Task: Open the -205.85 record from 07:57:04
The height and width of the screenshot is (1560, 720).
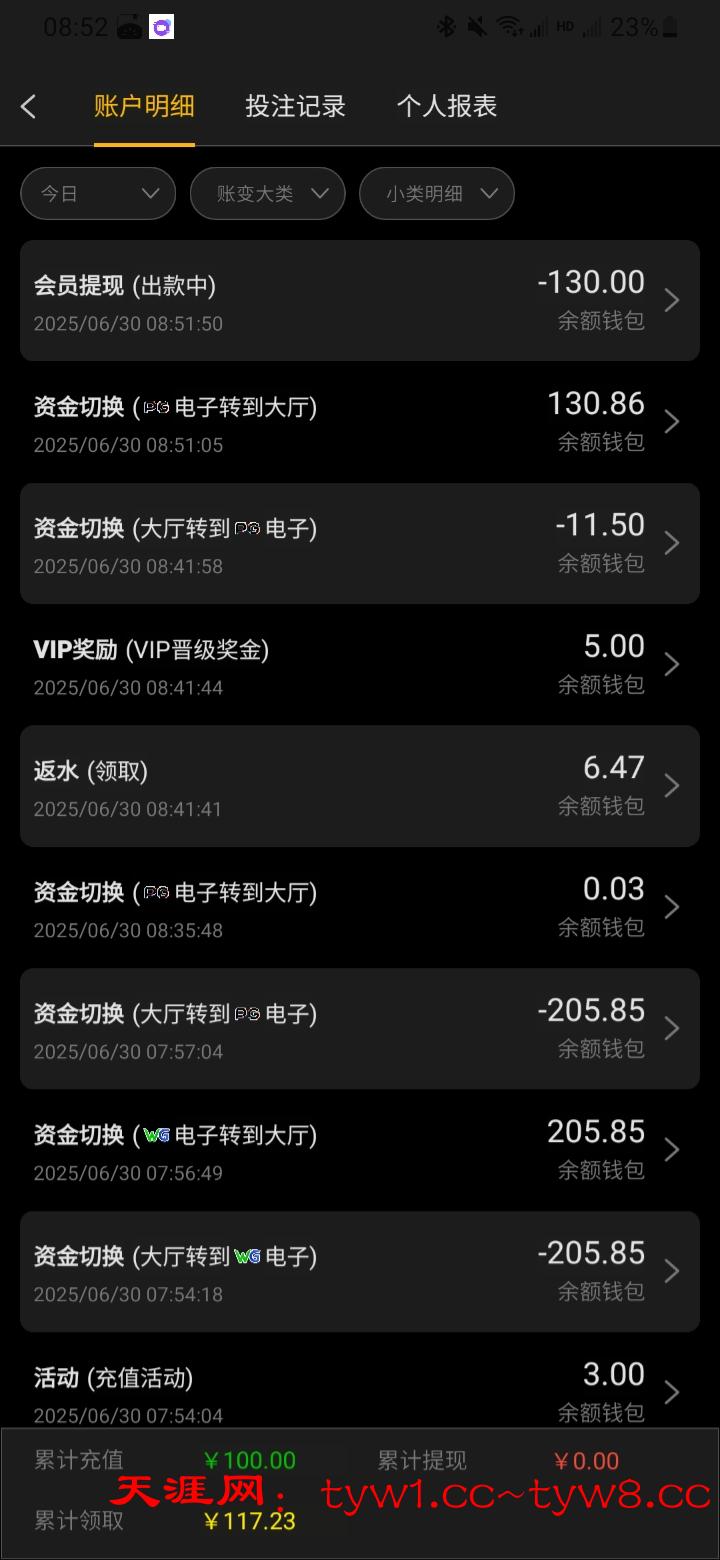Action: point(360,1028)
